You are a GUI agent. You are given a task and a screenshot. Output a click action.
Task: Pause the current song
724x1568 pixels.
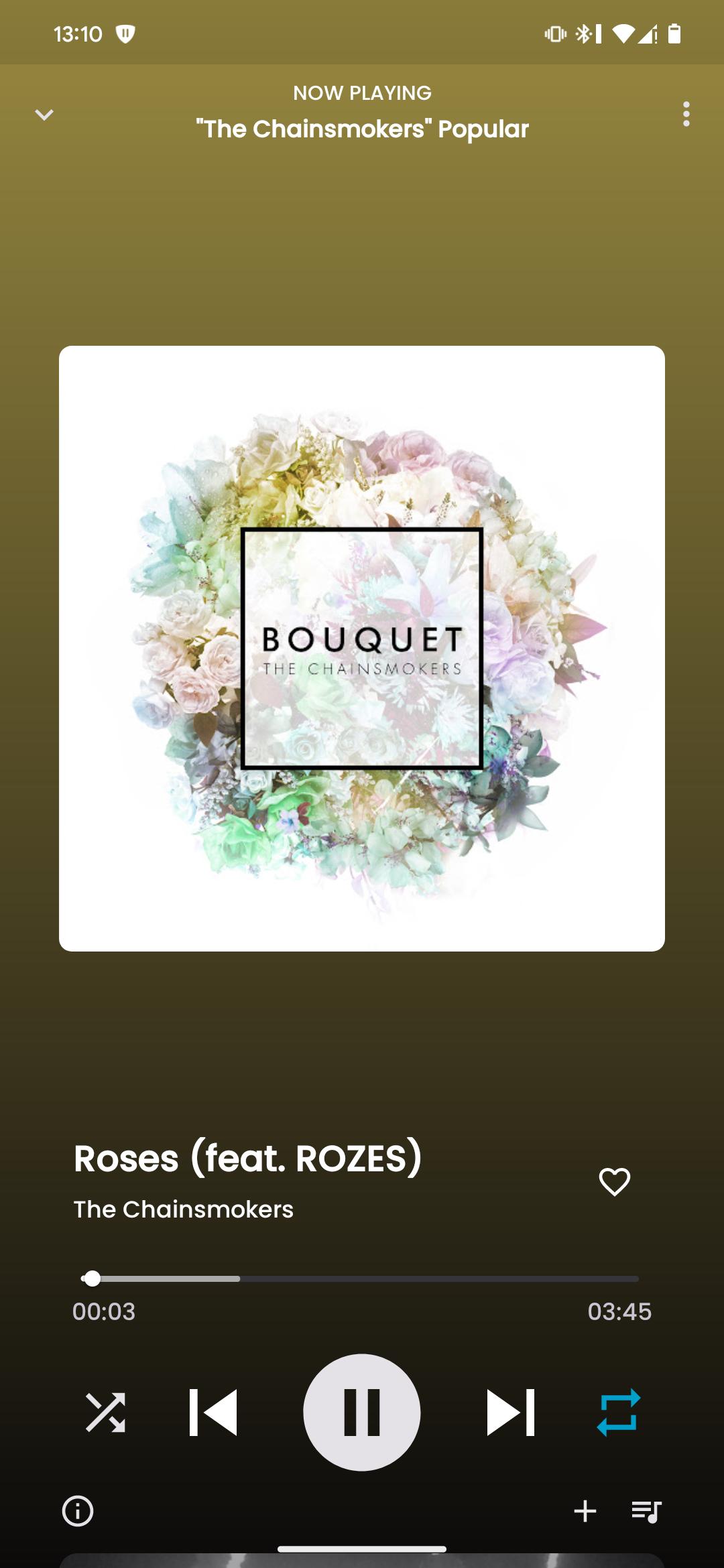click(362, 1413)
